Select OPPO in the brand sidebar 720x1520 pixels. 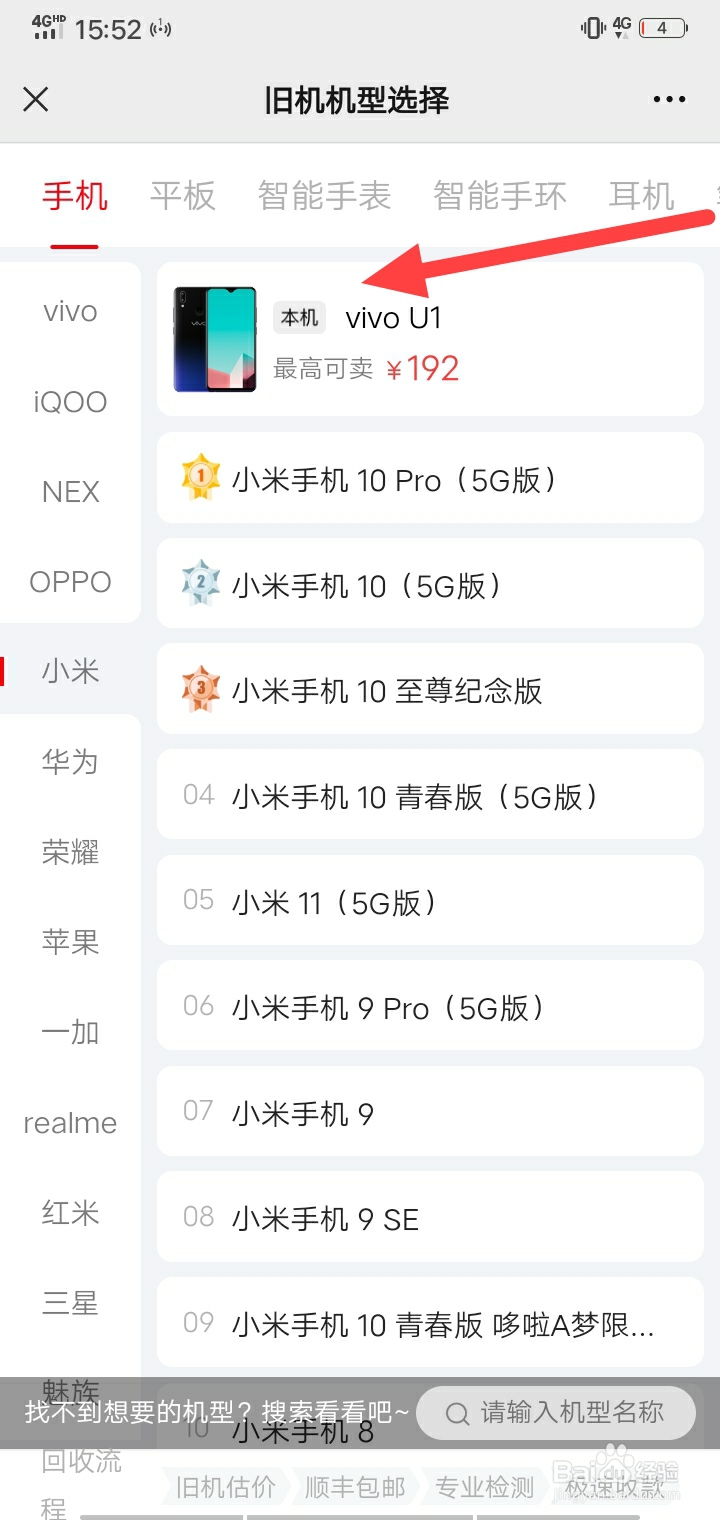coord(70,582)
